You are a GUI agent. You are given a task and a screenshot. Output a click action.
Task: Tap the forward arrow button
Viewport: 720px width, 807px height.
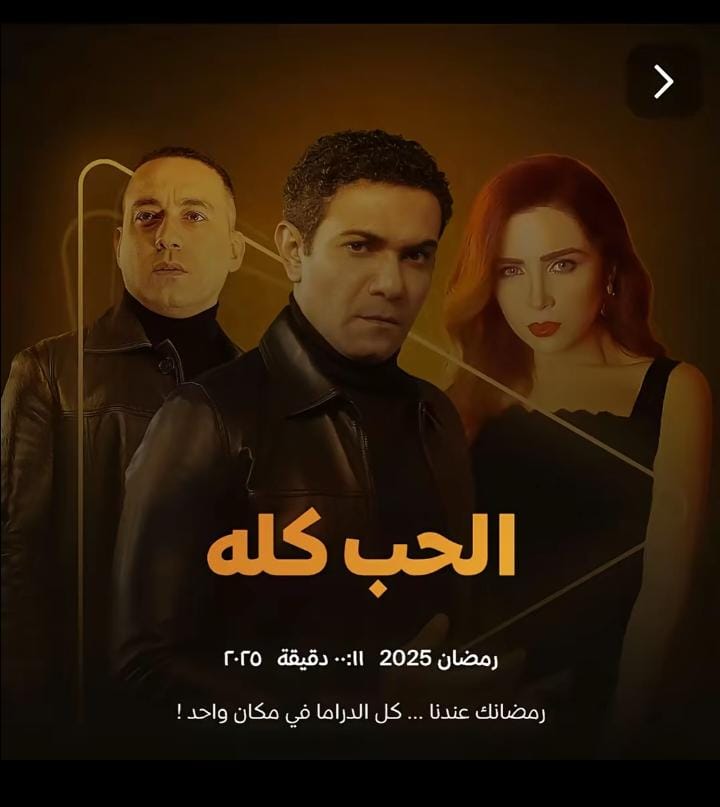tap(663, 81)
